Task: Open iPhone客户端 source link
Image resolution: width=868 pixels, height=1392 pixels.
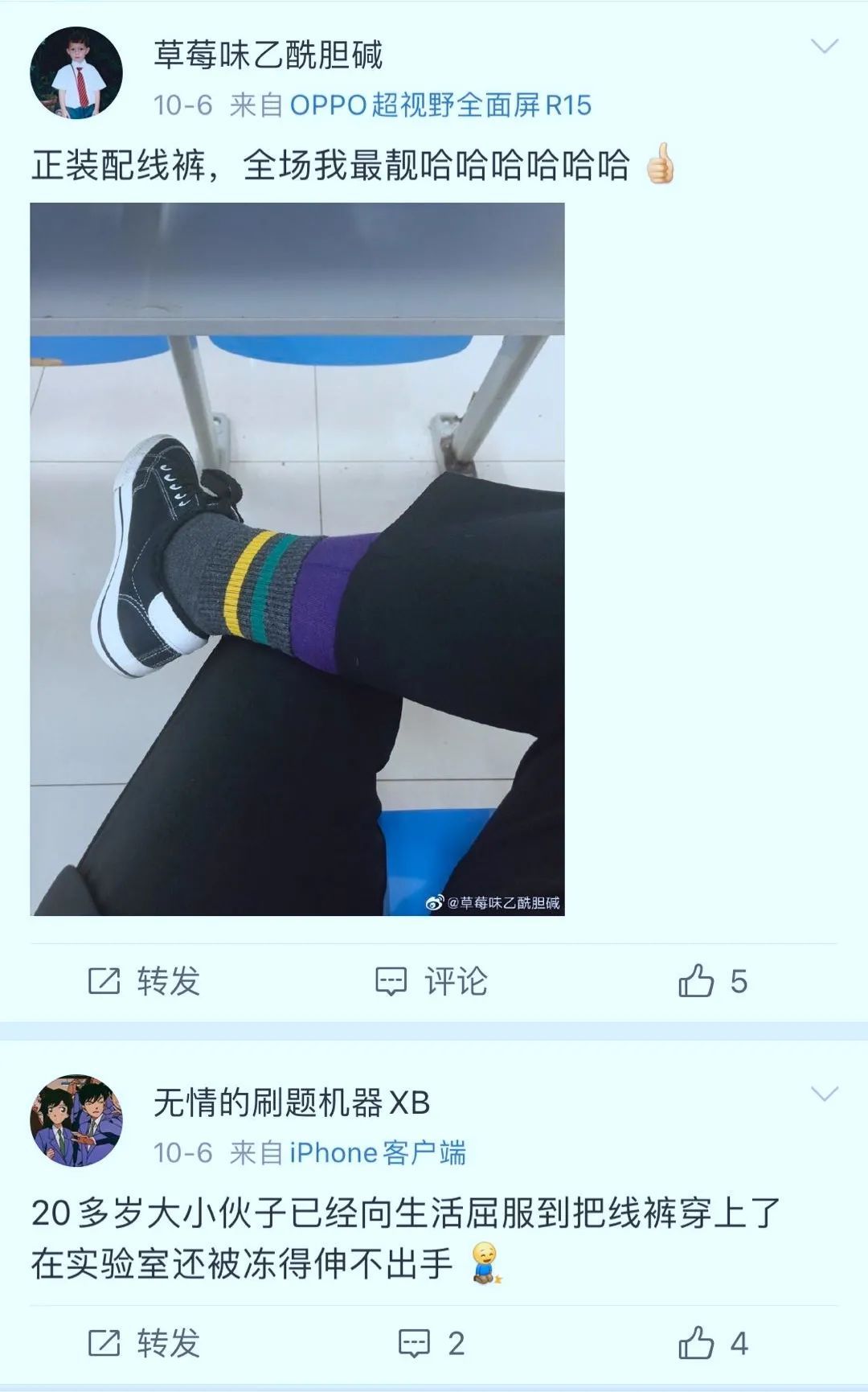Action: click(378, 1153)
